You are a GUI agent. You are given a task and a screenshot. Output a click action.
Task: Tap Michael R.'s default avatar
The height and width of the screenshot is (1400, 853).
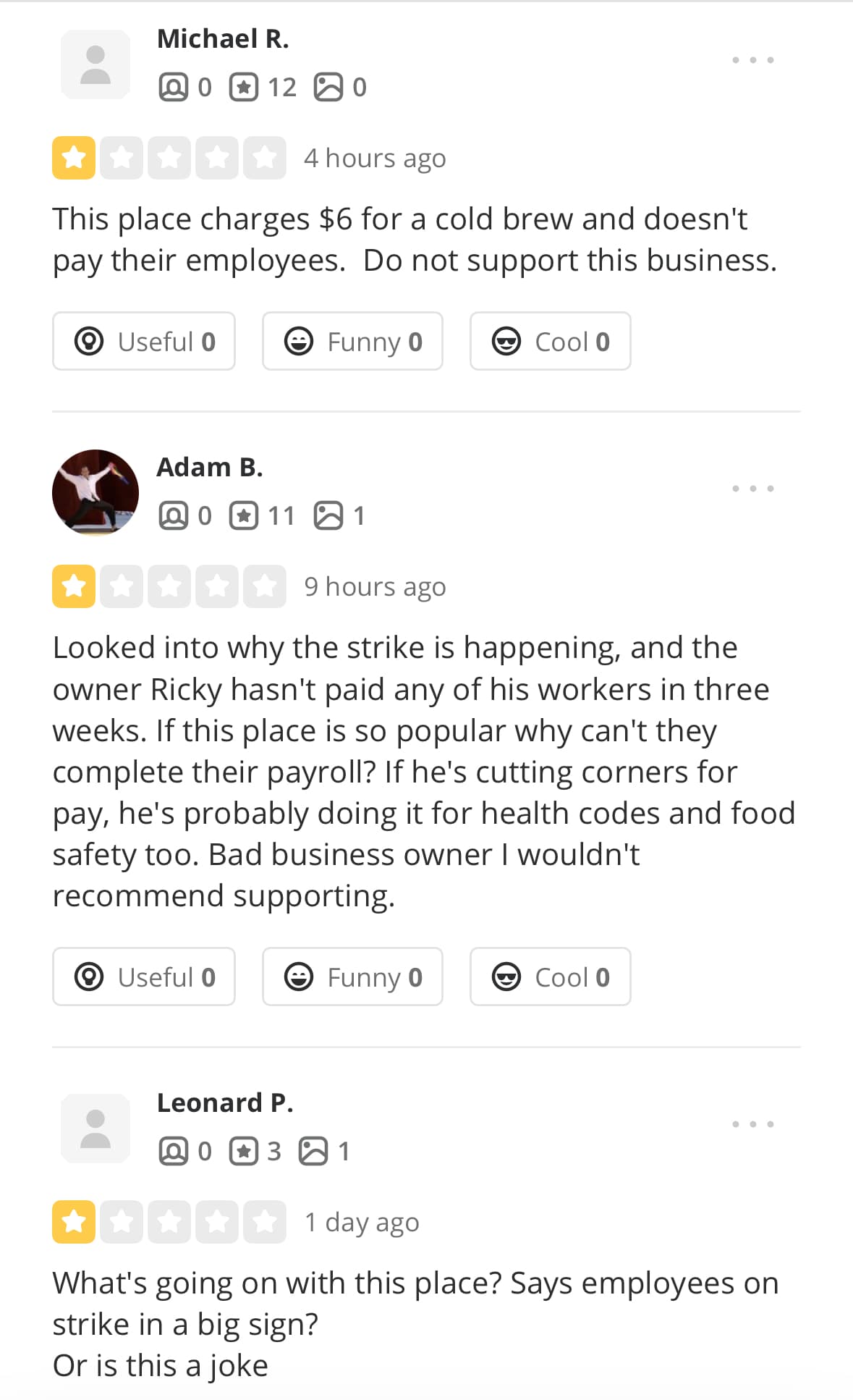(96, 64)
